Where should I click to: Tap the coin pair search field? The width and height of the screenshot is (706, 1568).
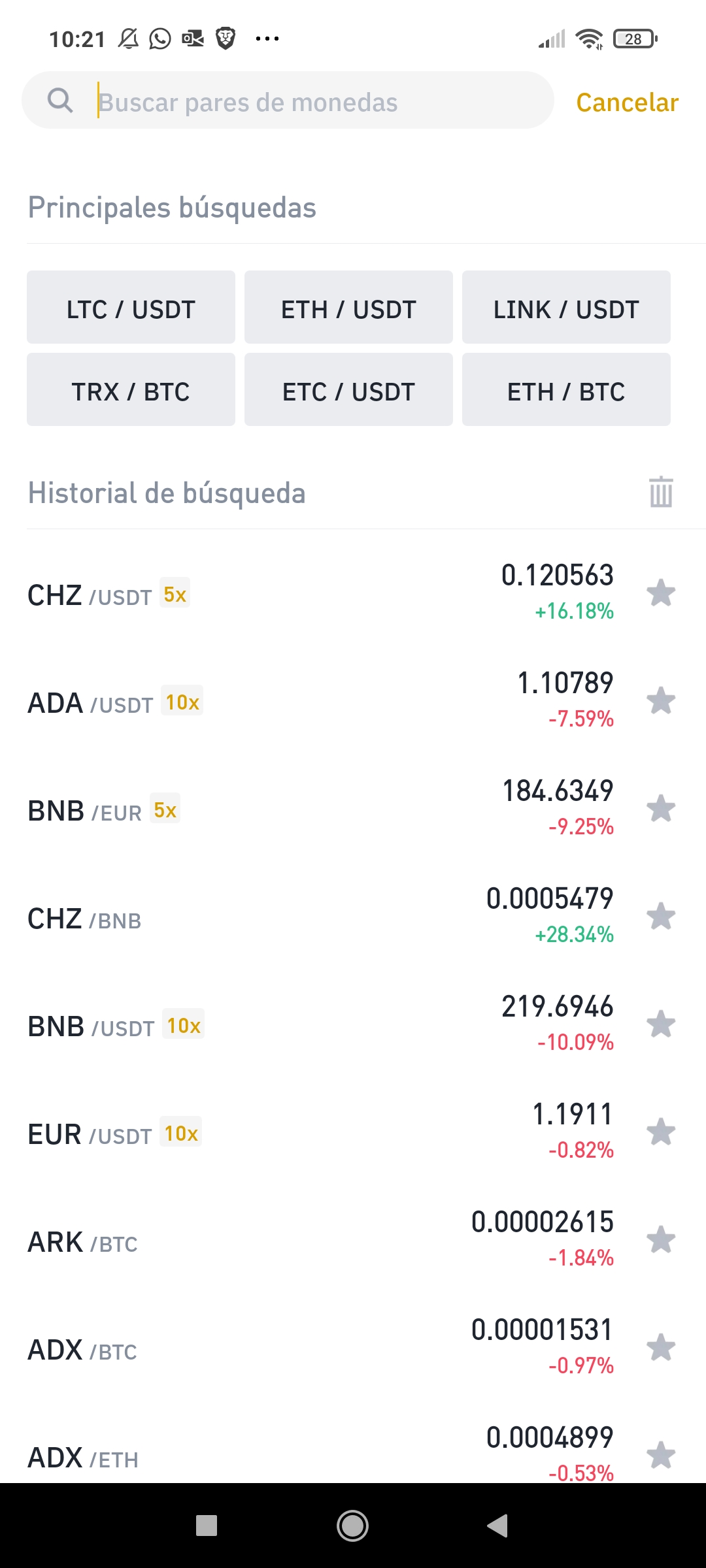pos(288,101)
